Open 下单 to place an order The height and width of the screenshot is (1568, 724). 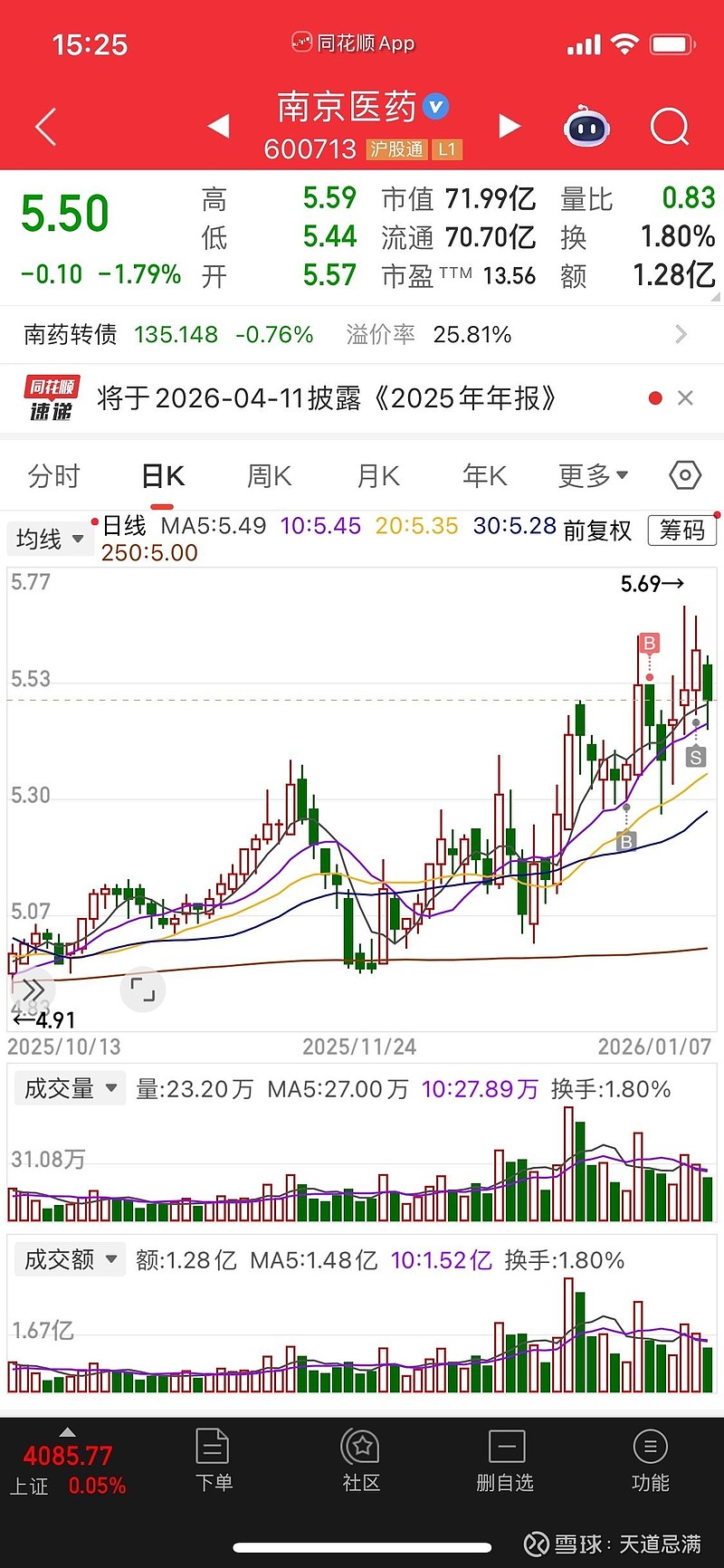tap(214, 1460)
